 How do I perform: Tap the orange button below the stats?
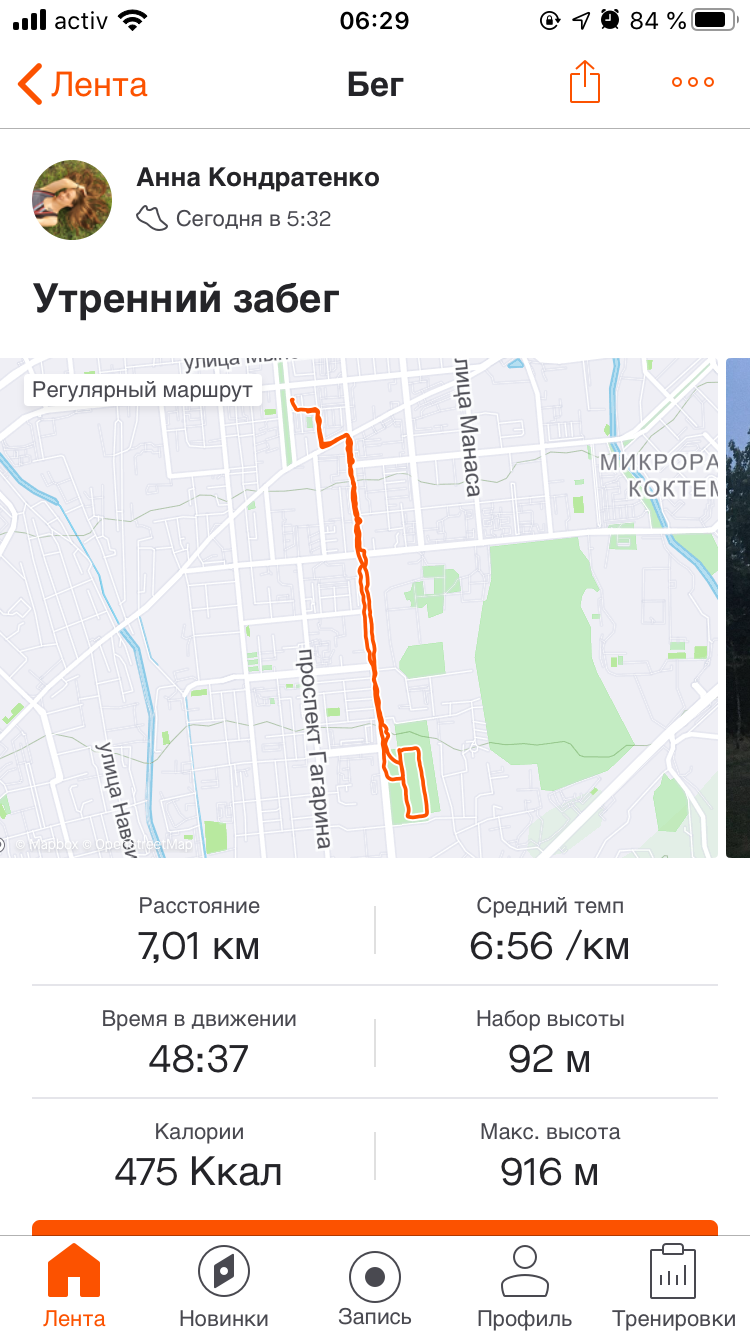point(375,1227)
